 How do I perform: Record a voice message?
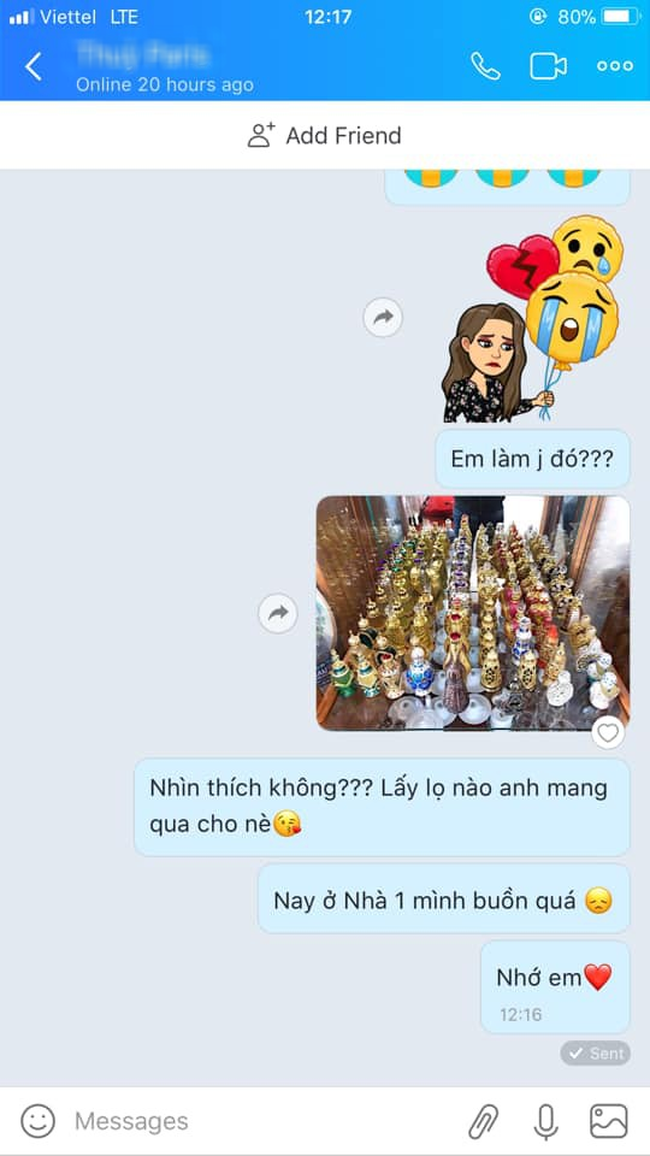(546, 1121)
